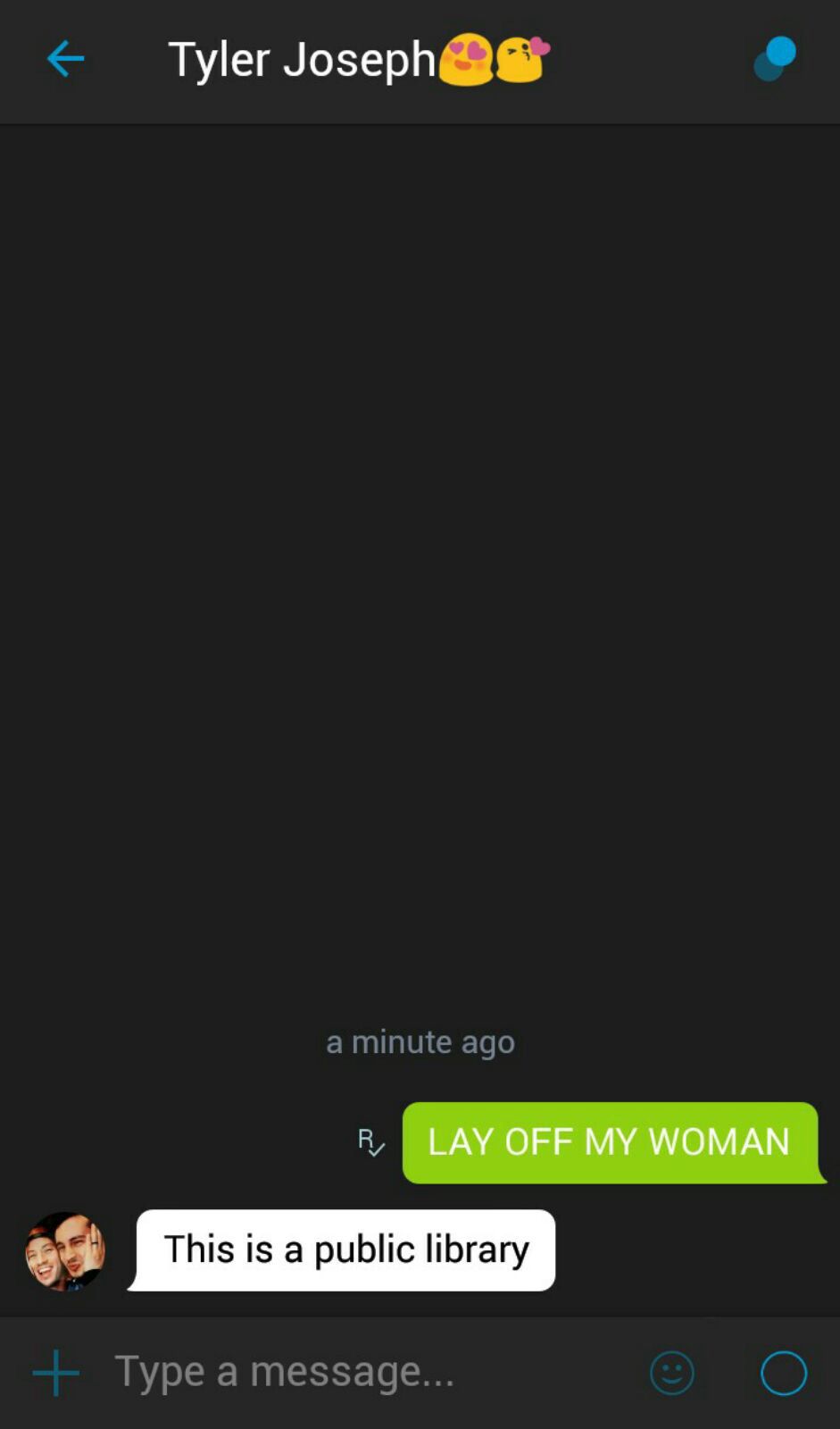The height and width of the screenshot is (1429, 840).
Task: Open Tyler Joseph's profile picture
Action: [x=65, y=1251]
